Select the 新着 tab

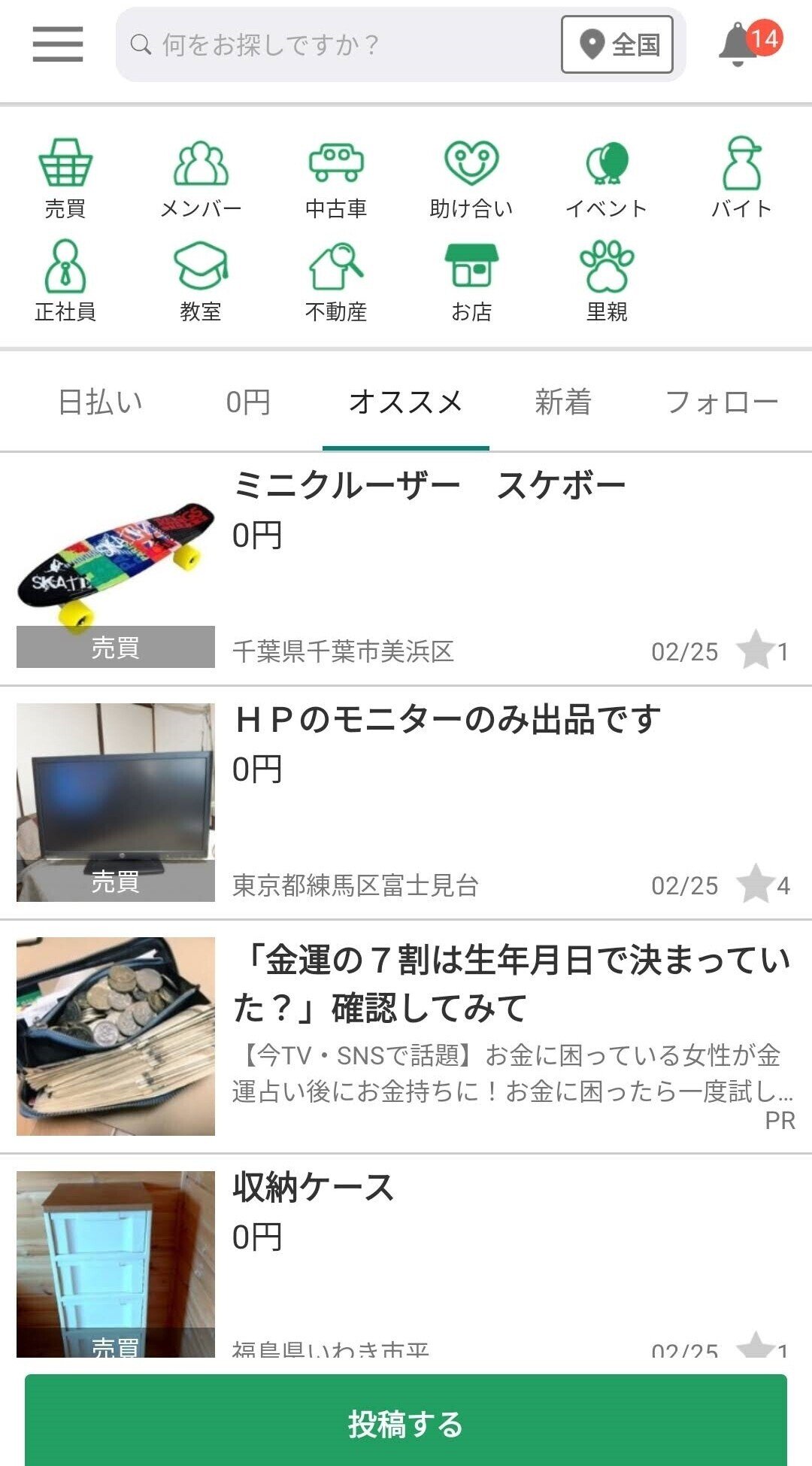point(563,402)
